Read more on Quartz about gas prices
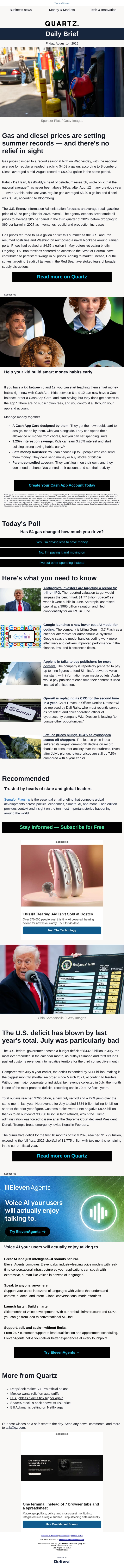This screenshot has width=124, height=1568. pos(62,276)
